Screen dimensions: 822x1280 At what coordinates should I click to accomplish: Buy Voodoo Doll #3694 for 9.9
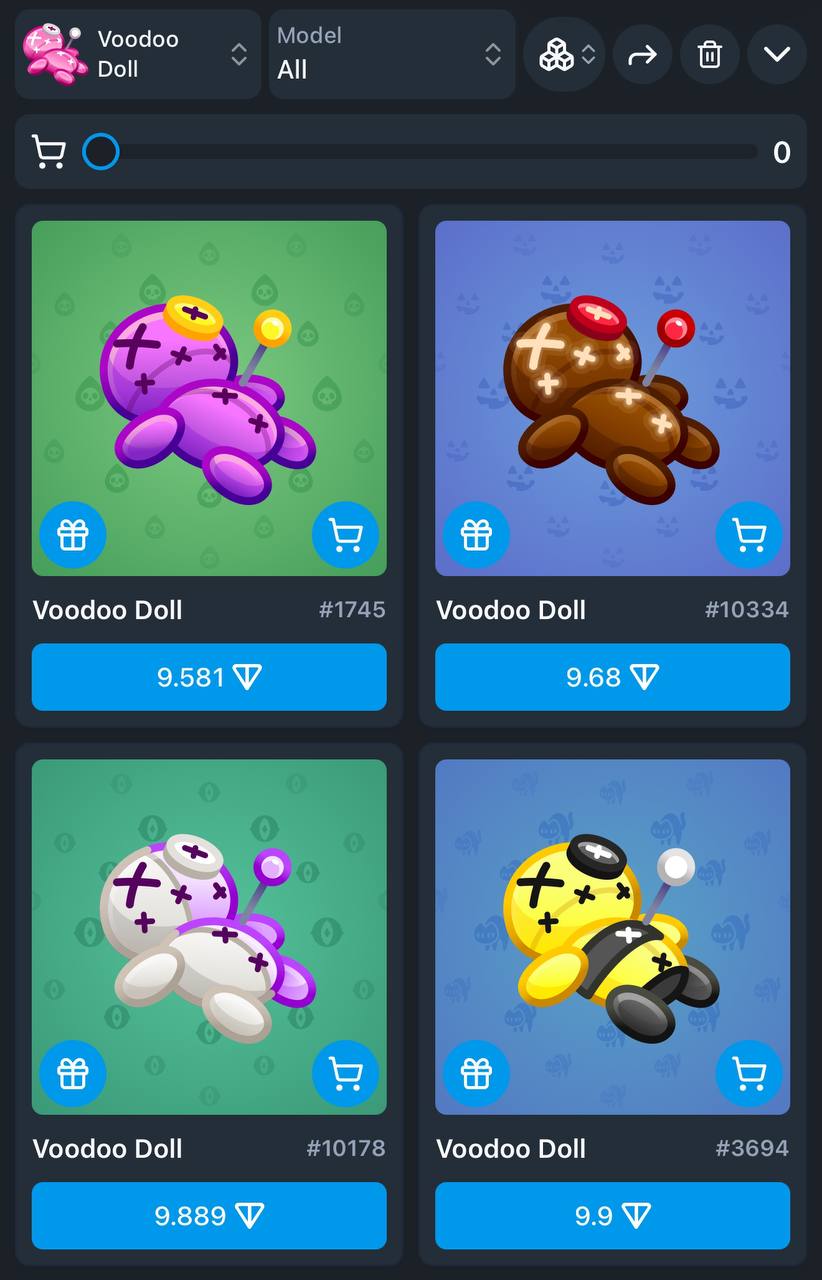(612, 1215)
